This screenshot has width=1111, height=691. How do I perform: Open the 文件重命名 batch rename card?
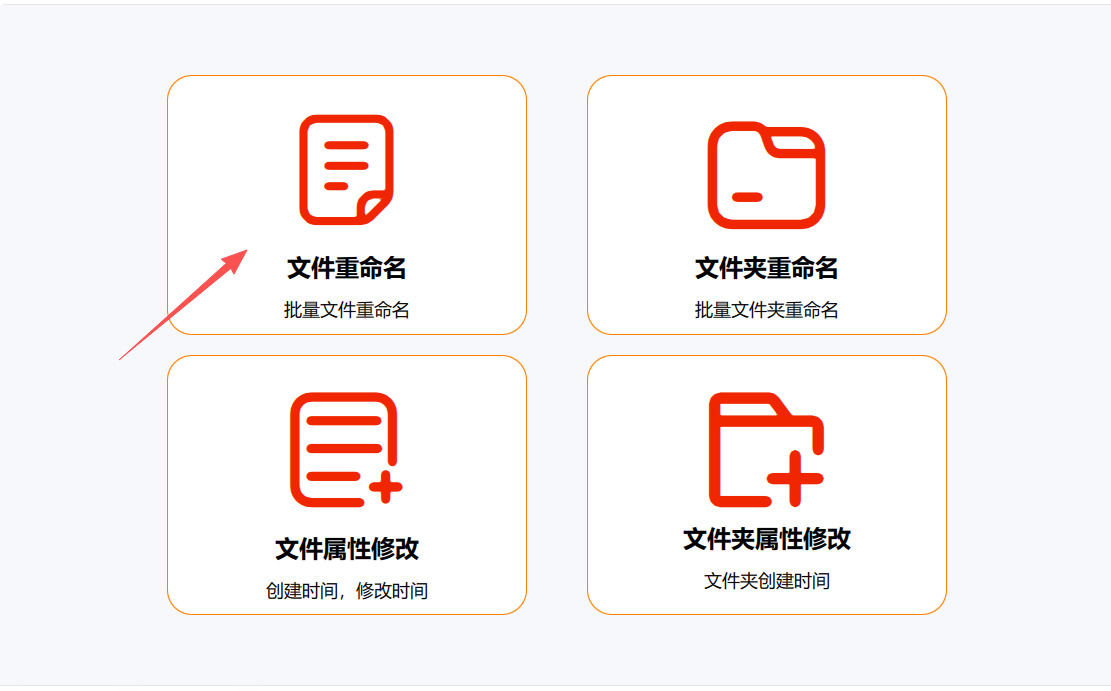(x=346, y=205)
